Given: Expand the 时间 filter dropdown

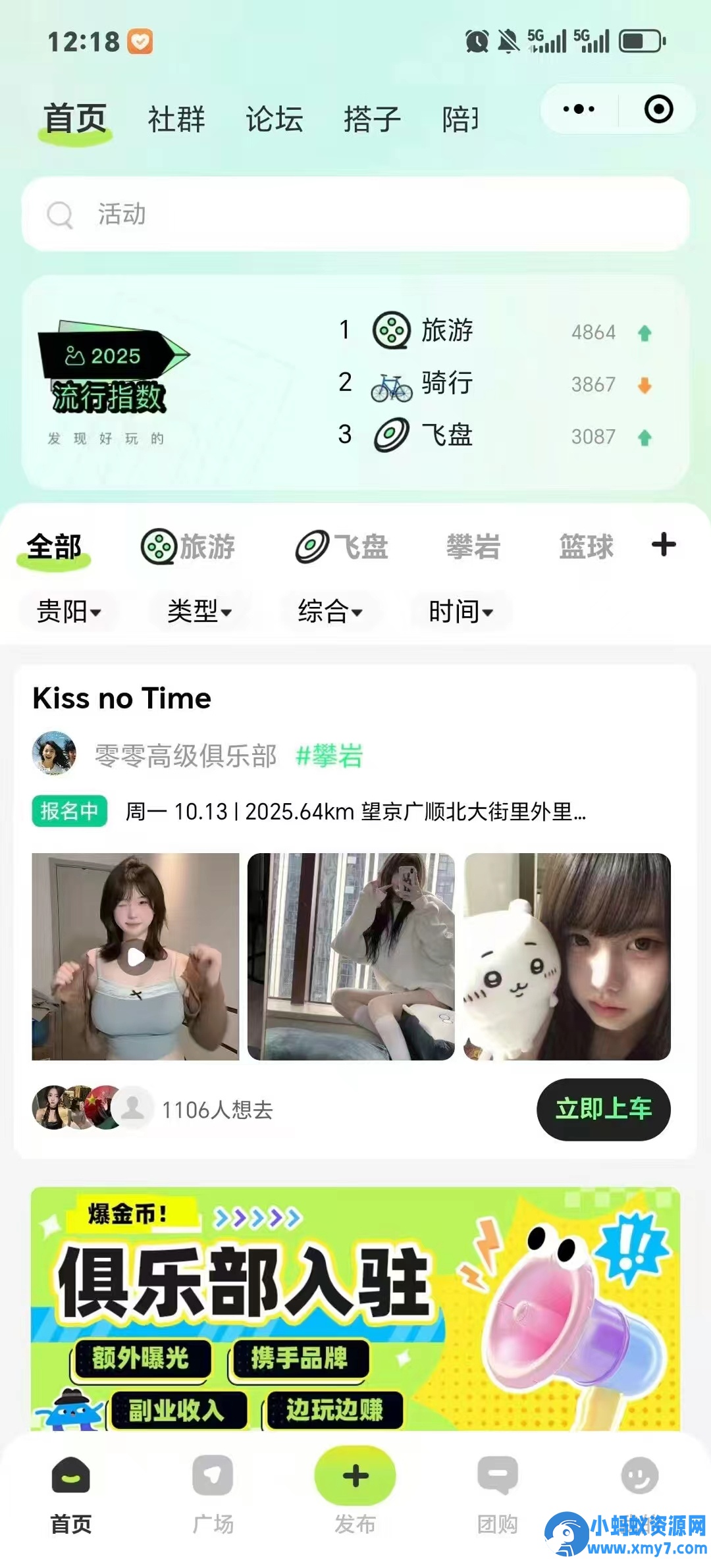Looking at the screenshot, I should [460, 612].
